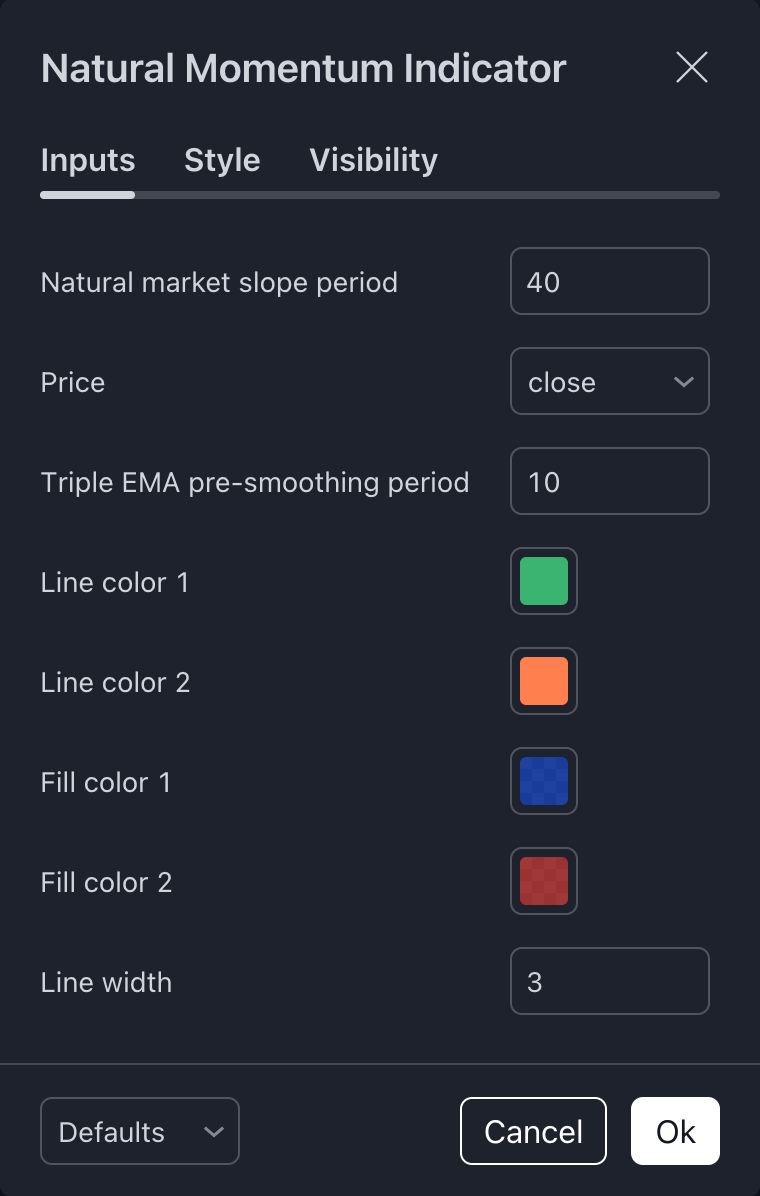760x1196 pixels.
Task: Edit the Natural market slope period field
Action: pos(609,281)
